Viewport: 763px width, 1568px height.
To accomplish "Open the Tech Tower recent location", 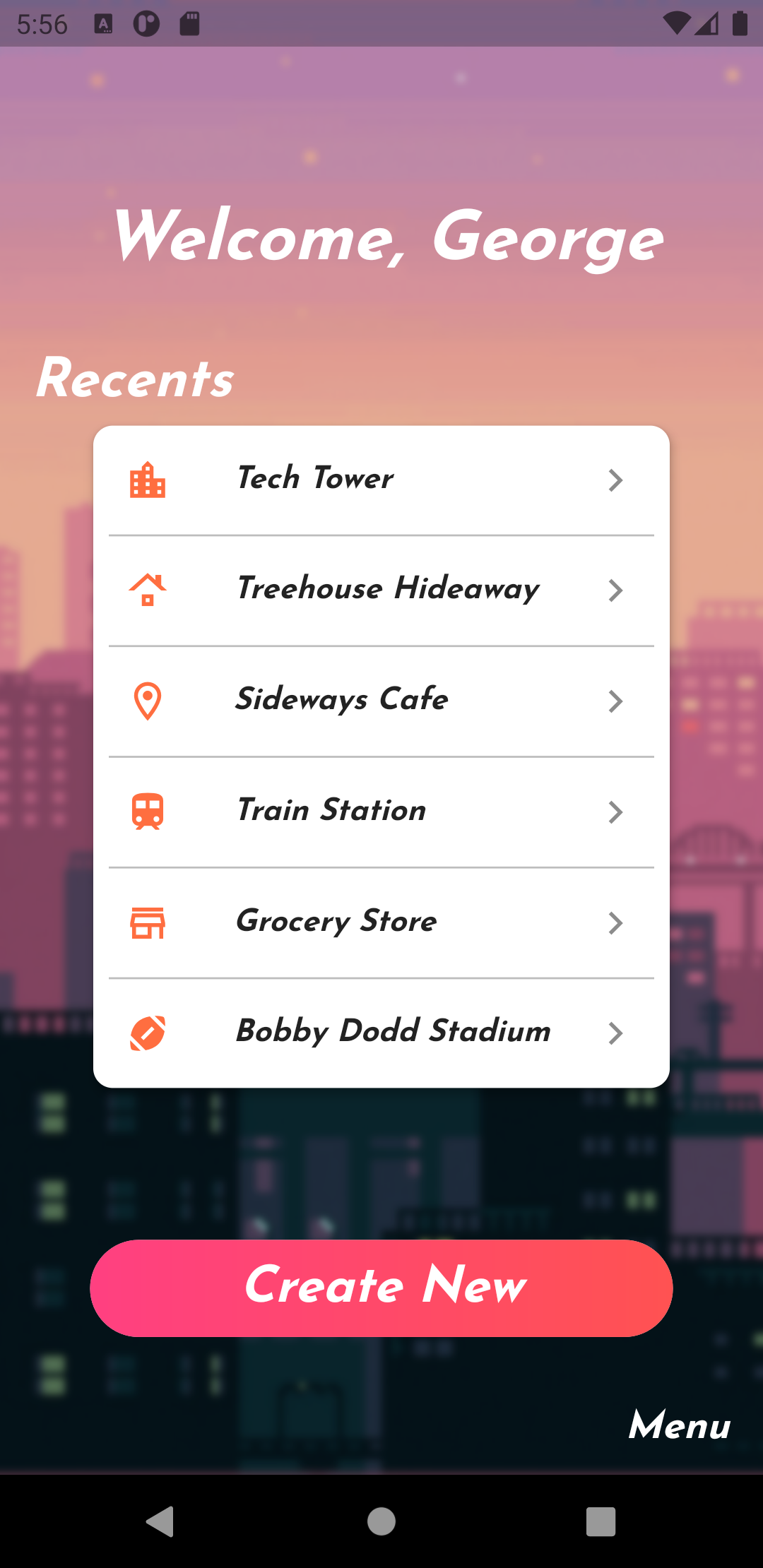I will point(381,480).
